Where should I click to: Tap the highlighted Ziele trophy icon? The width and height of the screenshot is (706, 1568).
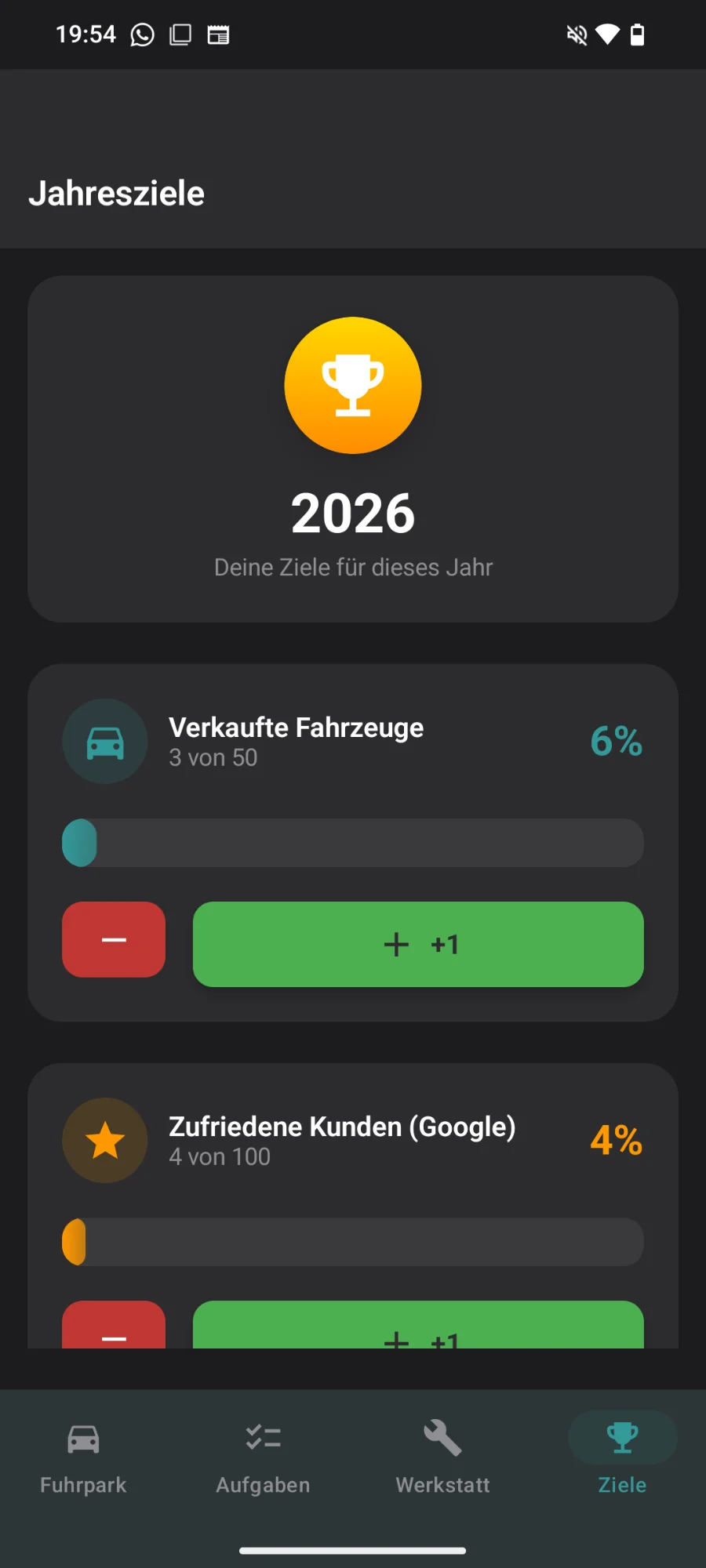pyautogui.click(x=621, y=1437)
